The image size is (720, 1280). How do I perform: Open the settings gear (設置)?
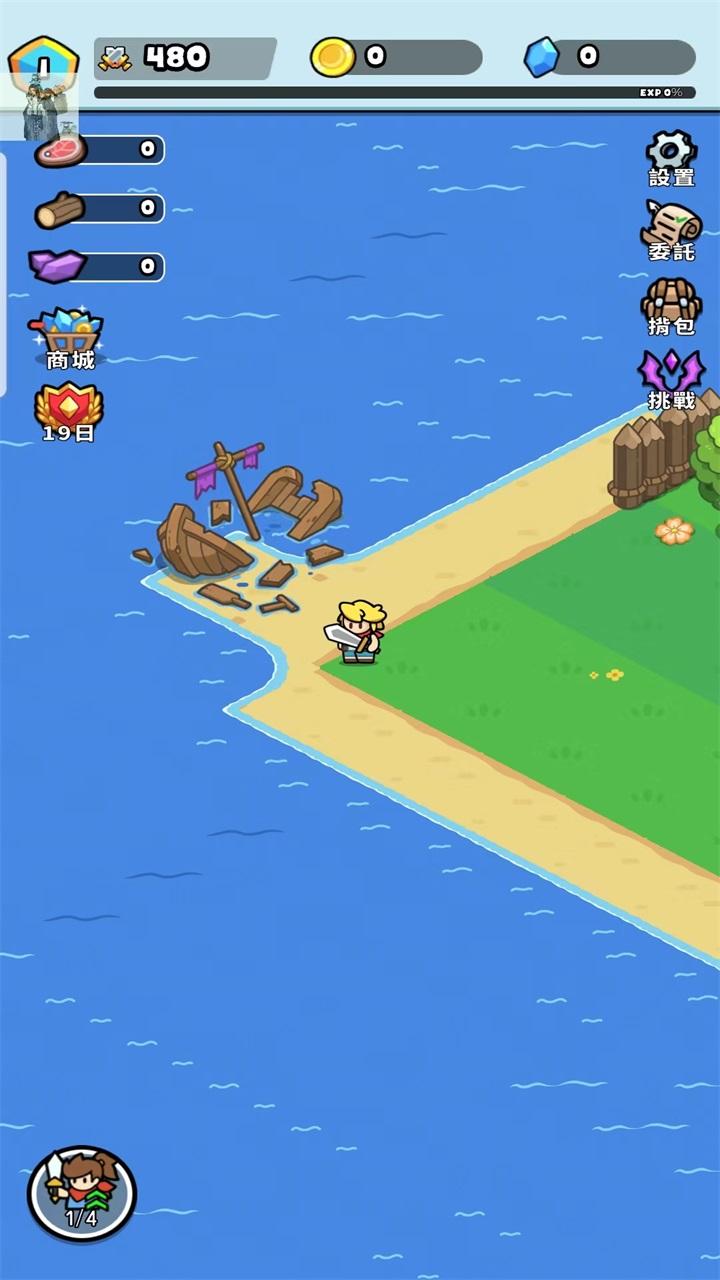coord(671,158)
